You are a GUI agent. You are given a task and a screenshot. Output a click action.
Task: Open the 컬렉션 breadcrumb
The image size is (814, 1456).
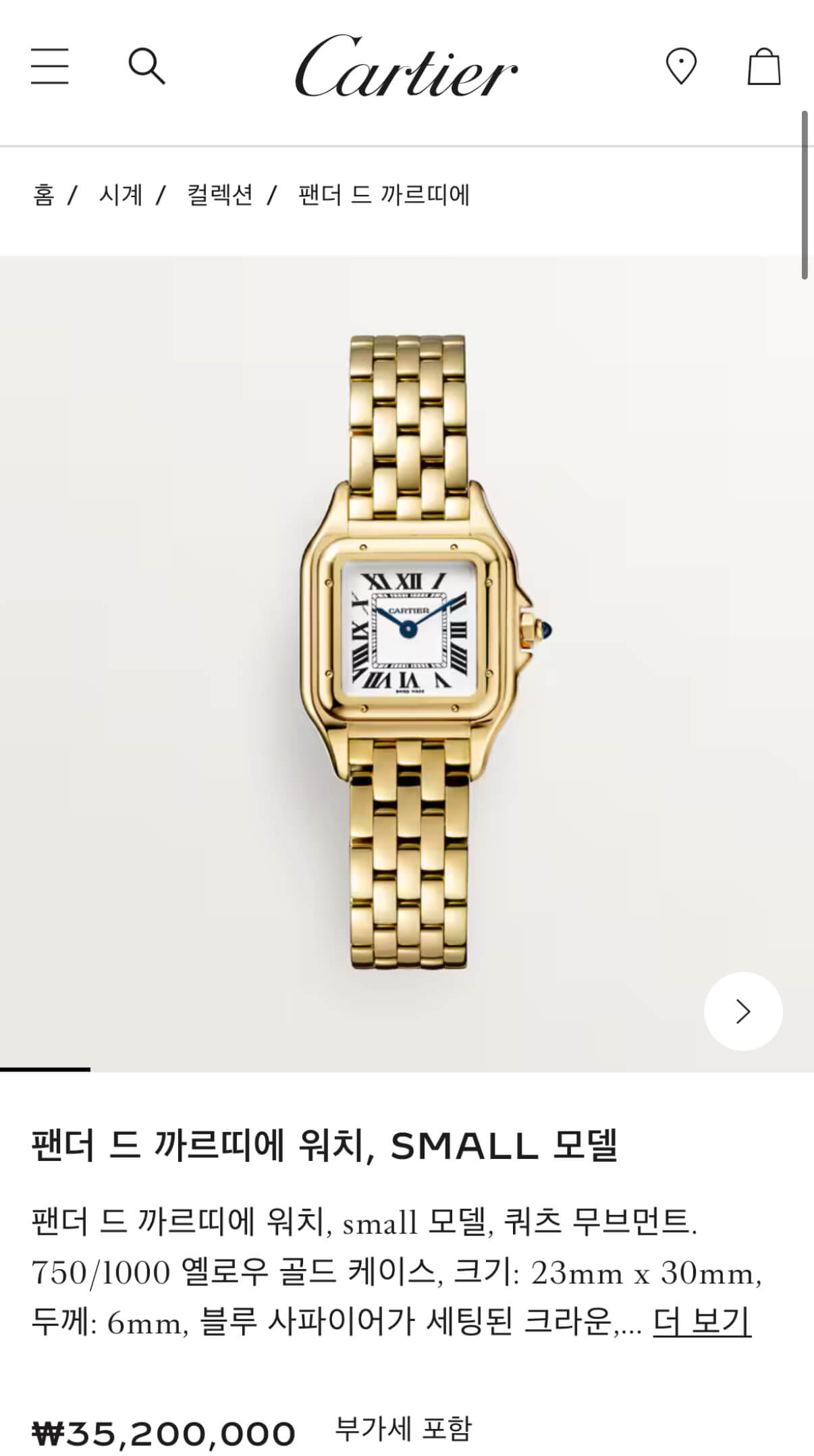click(220, 195)
